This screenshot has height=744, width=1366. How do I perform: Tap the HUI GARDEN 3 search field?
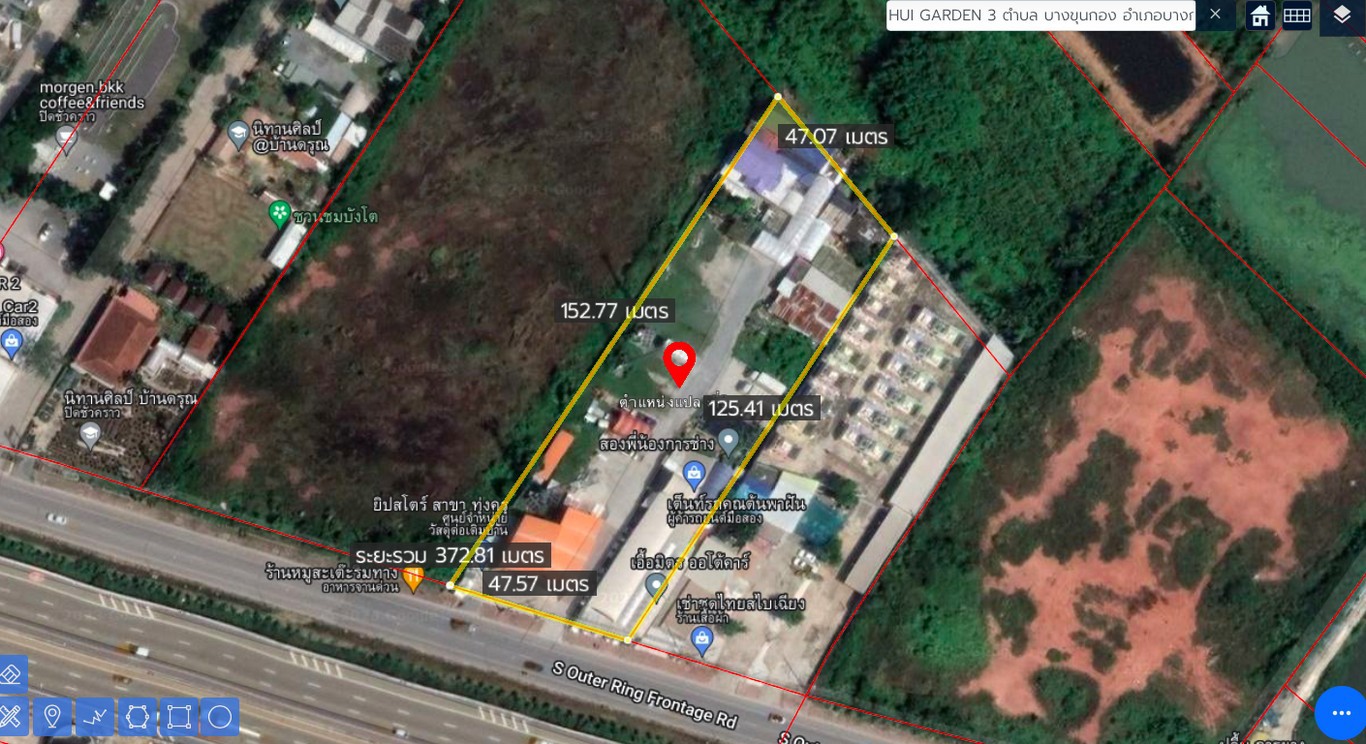[1040, 15]
